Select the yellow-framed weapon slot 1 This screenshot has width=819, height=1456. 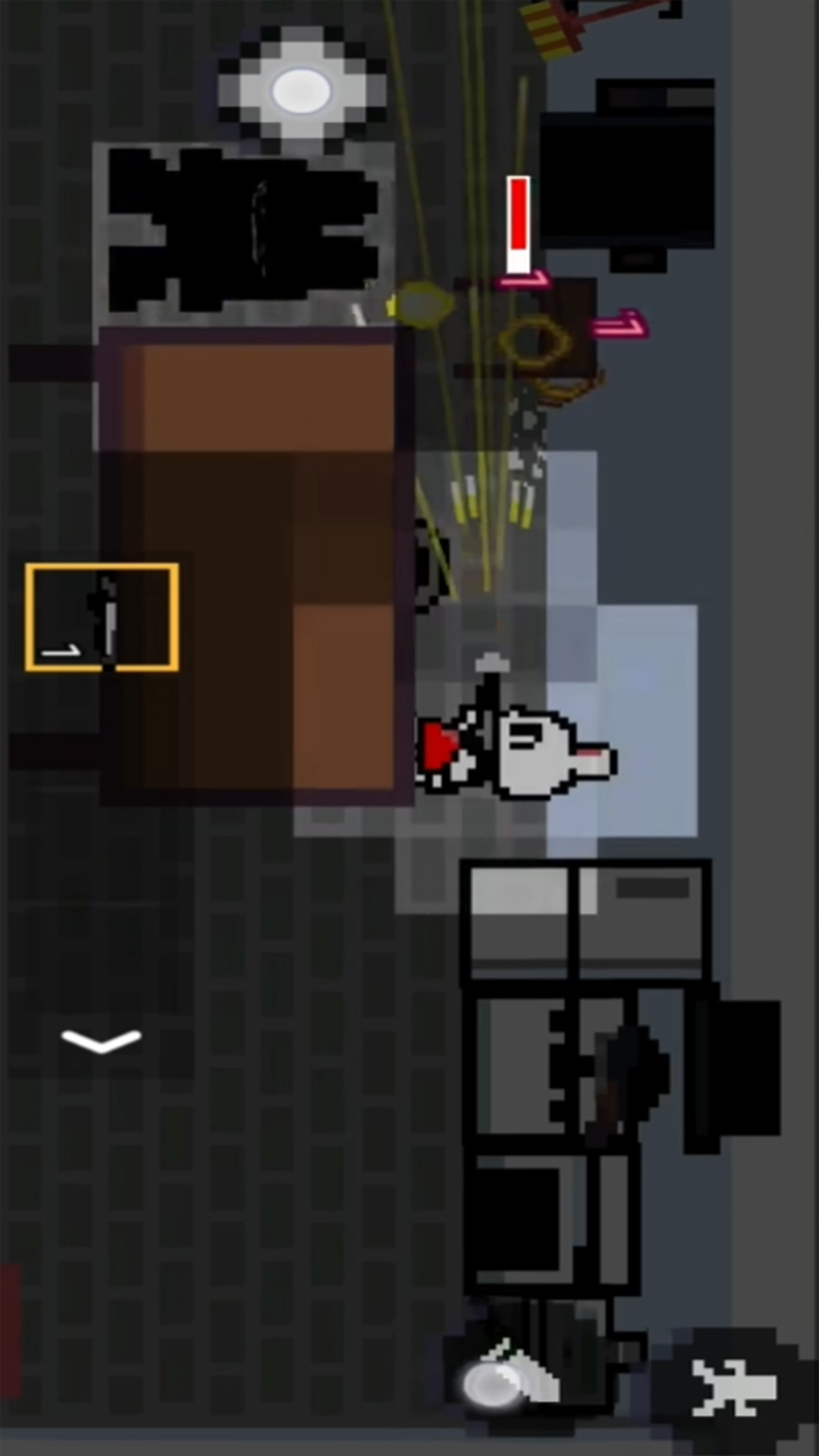pos(102,617)
